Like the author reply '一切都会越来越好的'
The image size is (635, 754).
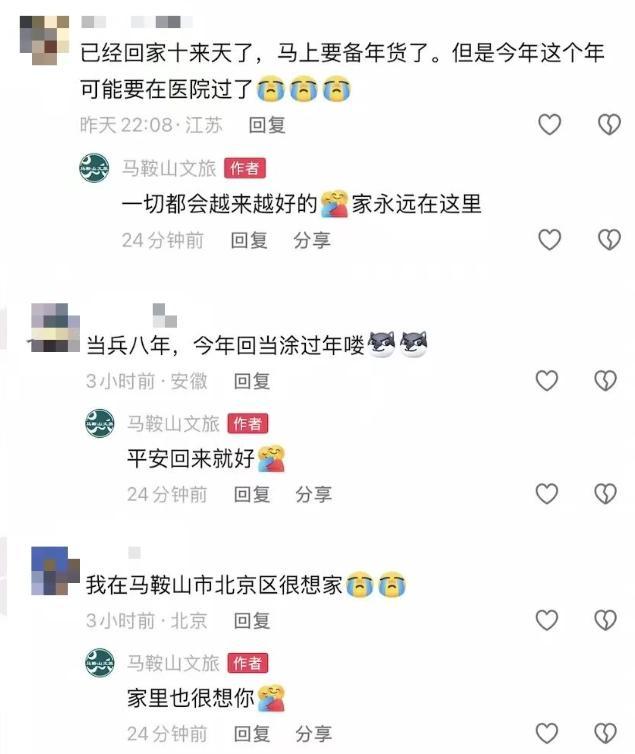coord(549,240)
